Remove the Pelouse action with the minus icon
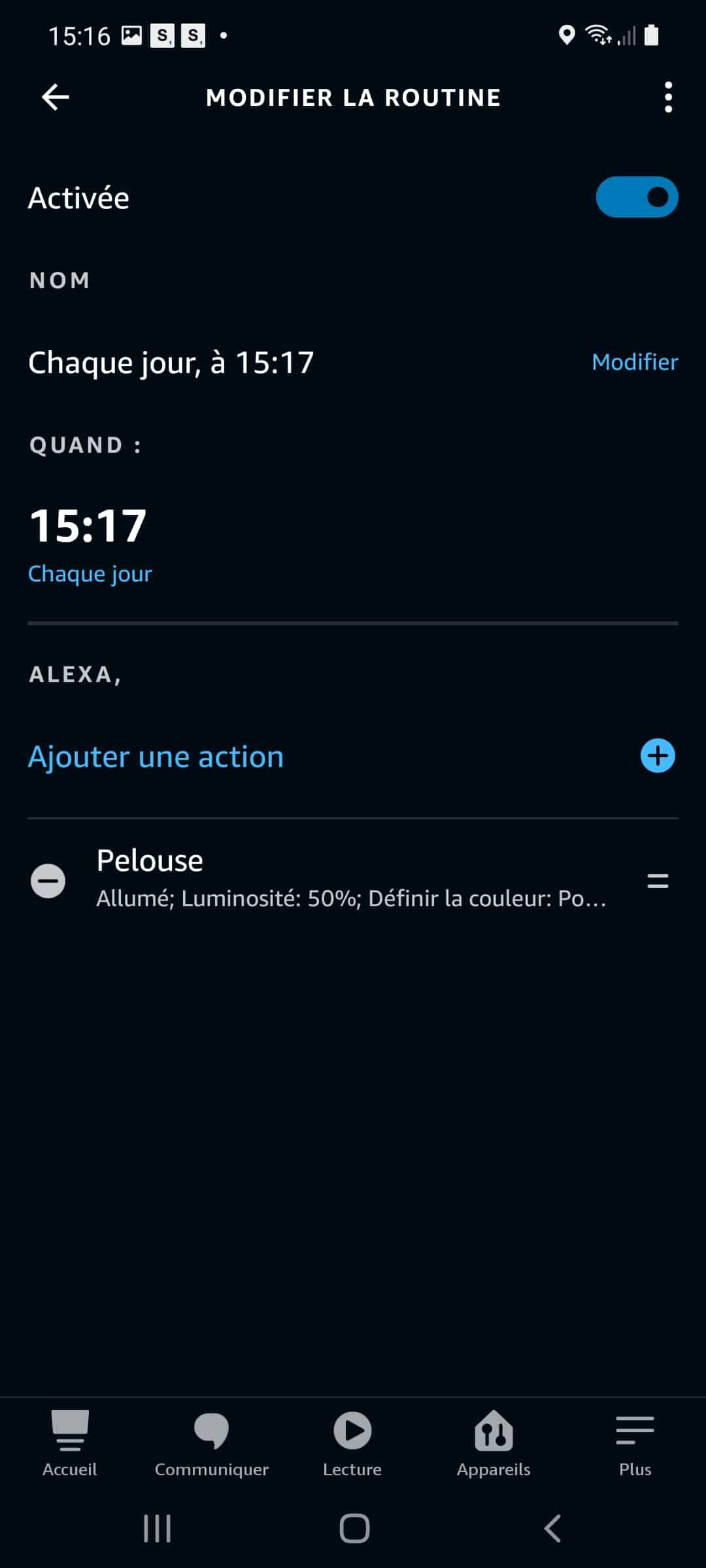Image resolution: width=706 pixels, height=1568 pixels. (48, 881)
